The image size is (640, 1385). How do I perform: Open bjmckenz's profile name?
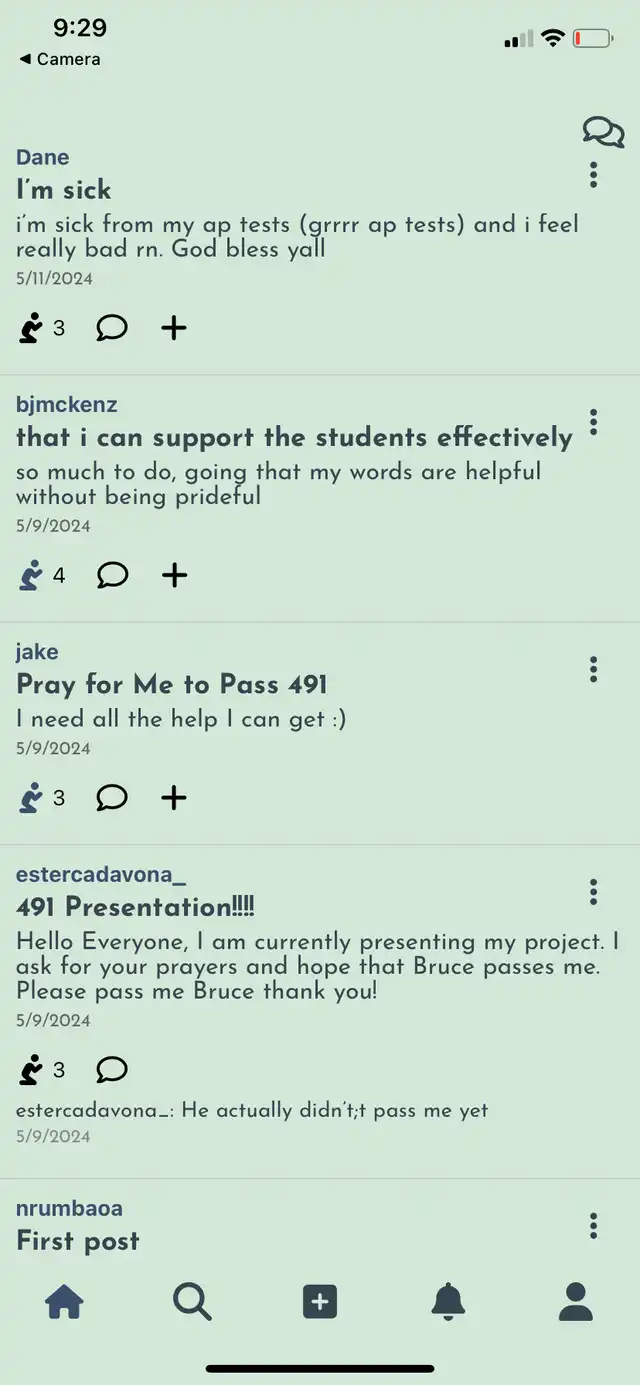click(x=67, y=404)
